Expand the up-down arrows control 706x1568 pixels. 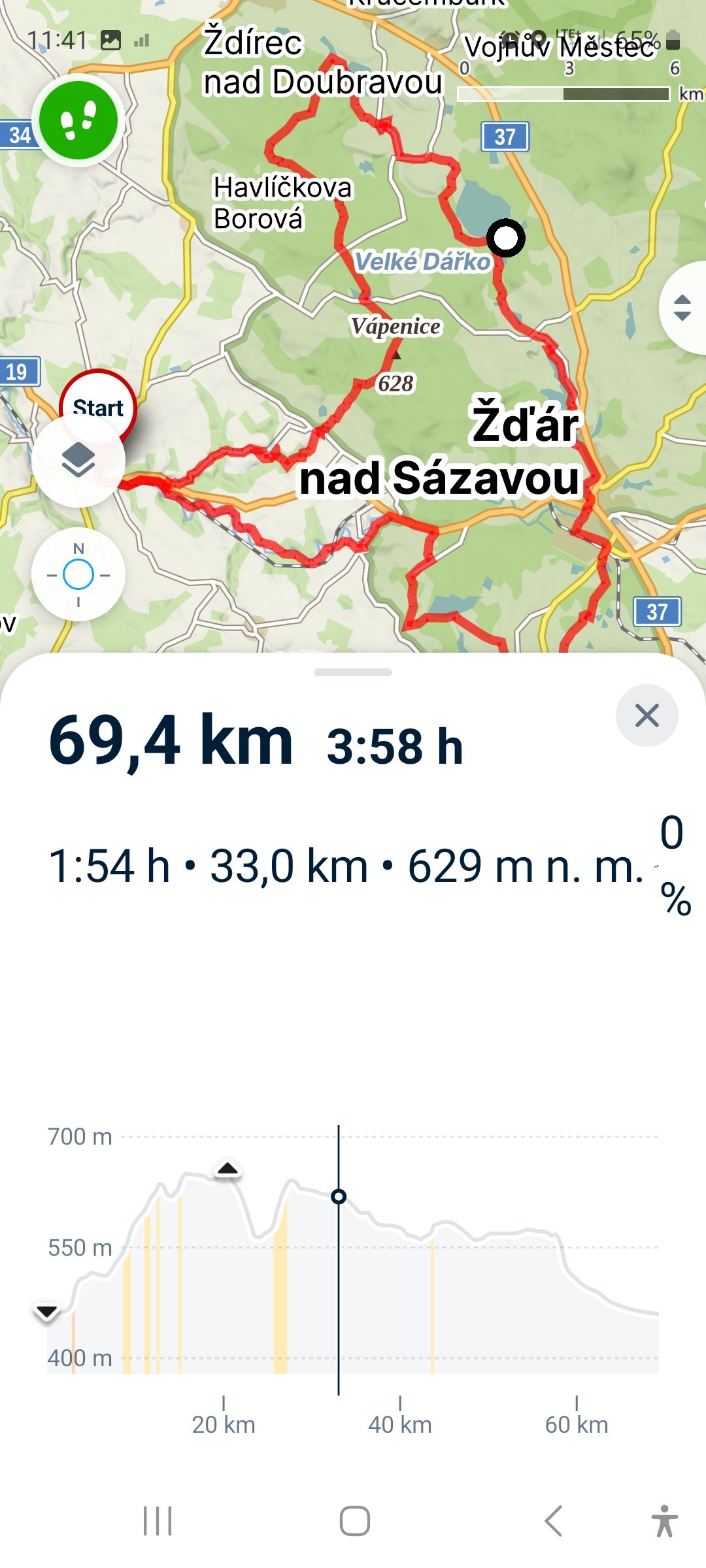683,308
